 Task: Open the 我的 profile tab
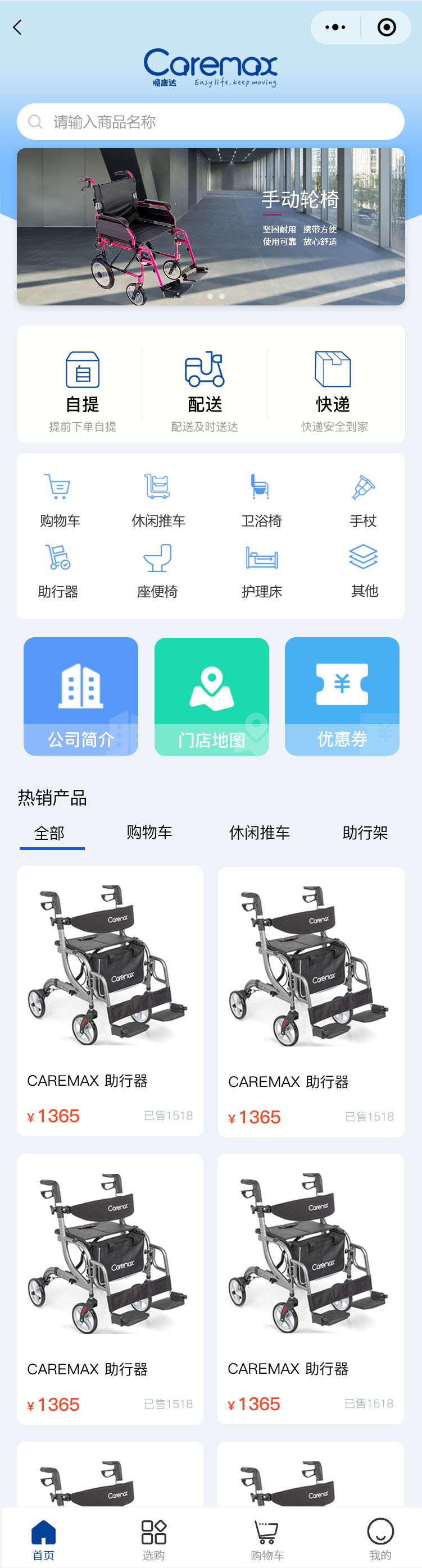point(380,1539)
